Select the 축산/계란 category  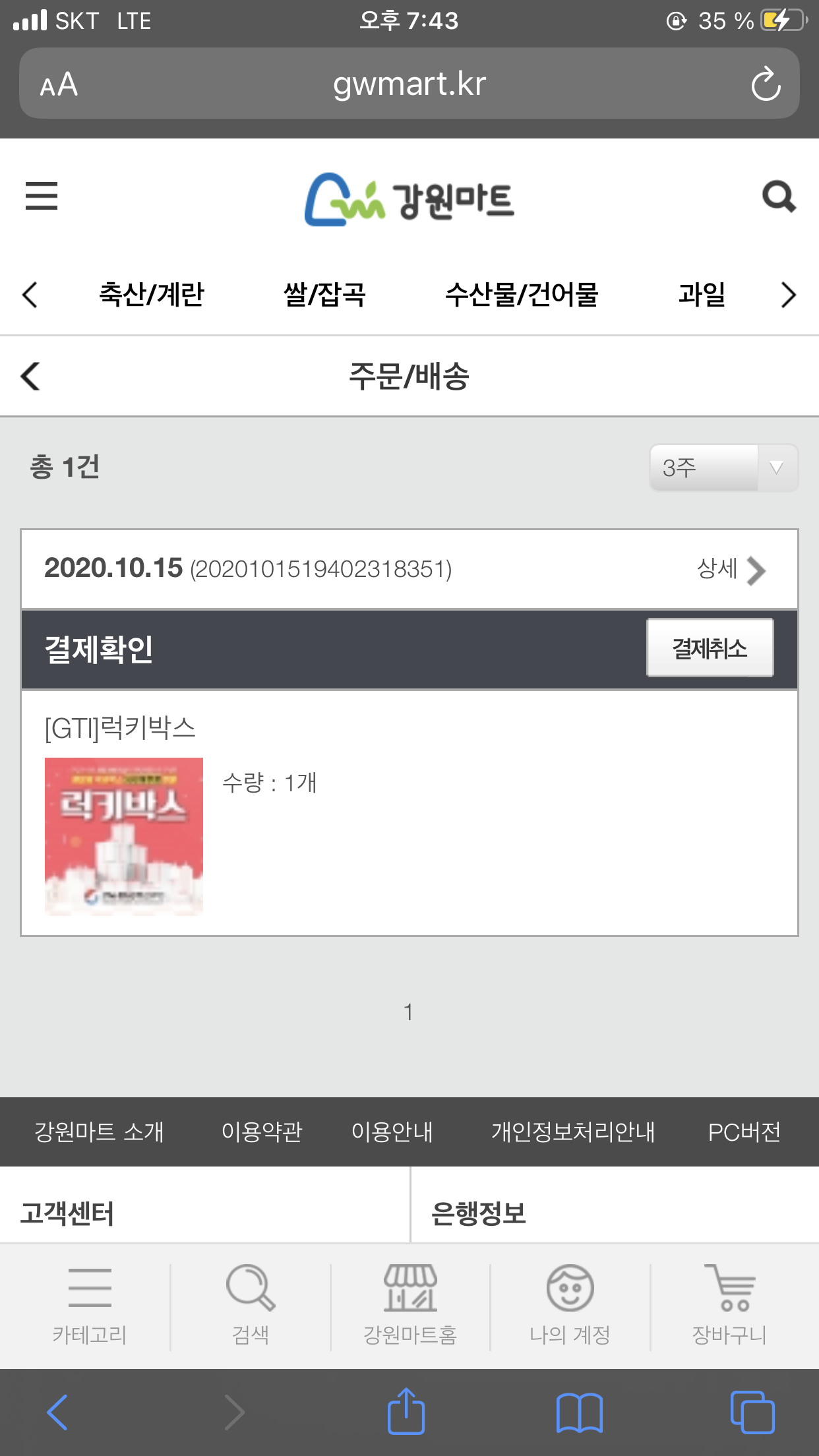point(152,294)
